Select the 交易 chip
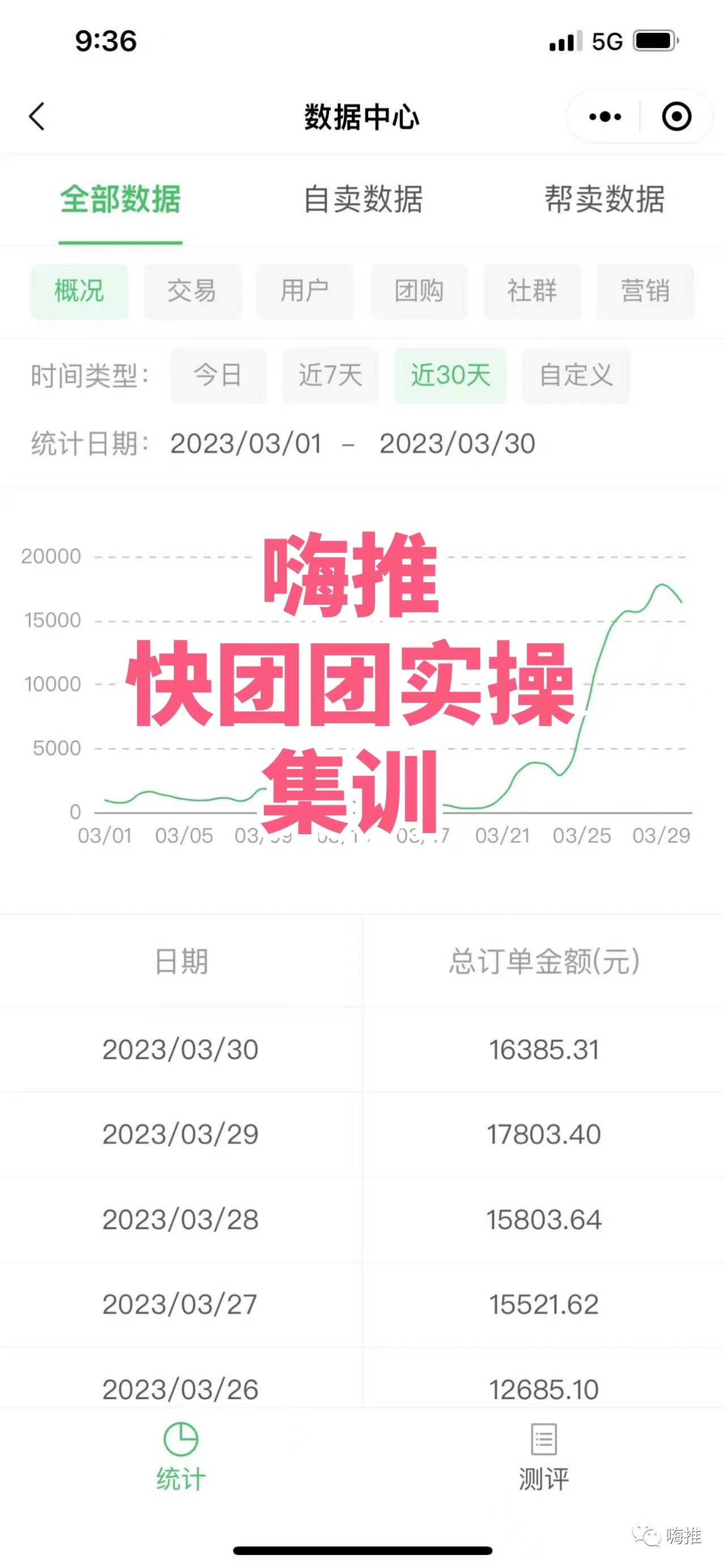Image resolution: width=725 pixels, height=1568 pixels. 193,291
